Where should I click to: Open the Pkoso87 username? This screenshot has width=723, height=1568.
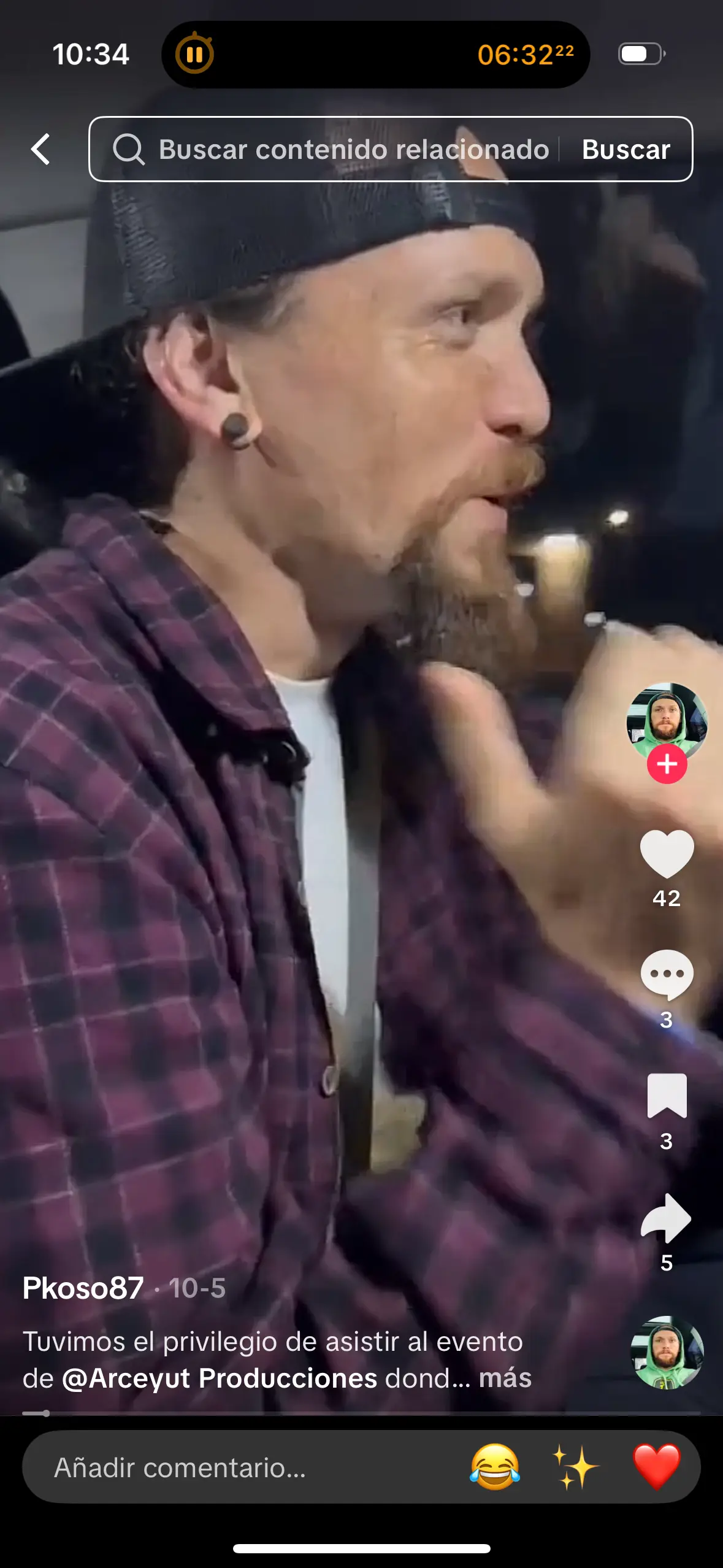pos(83,1288)
